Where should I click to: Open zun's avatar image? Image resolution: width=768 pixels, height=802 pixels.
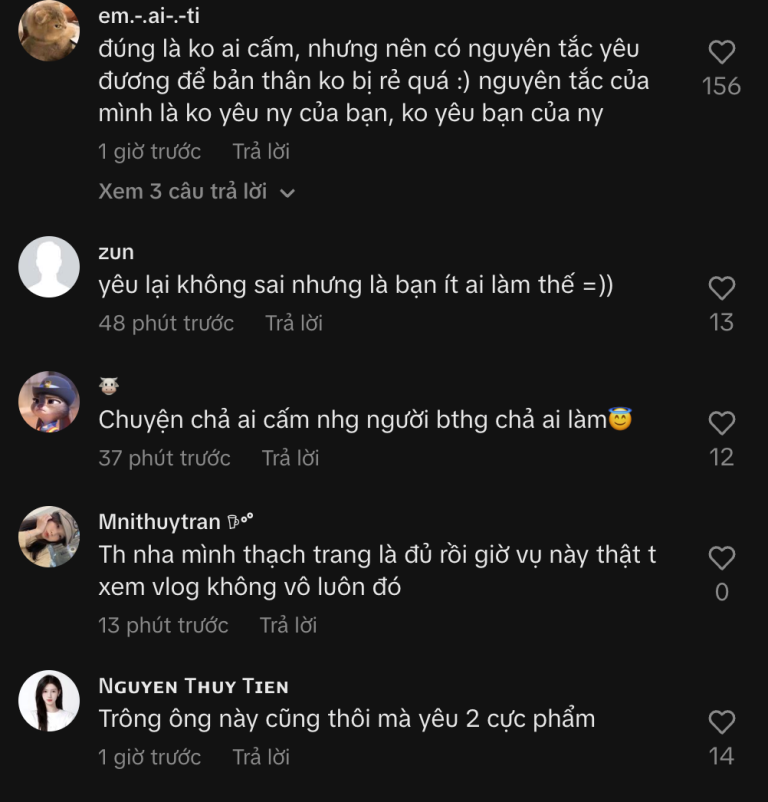click(48, 267)
